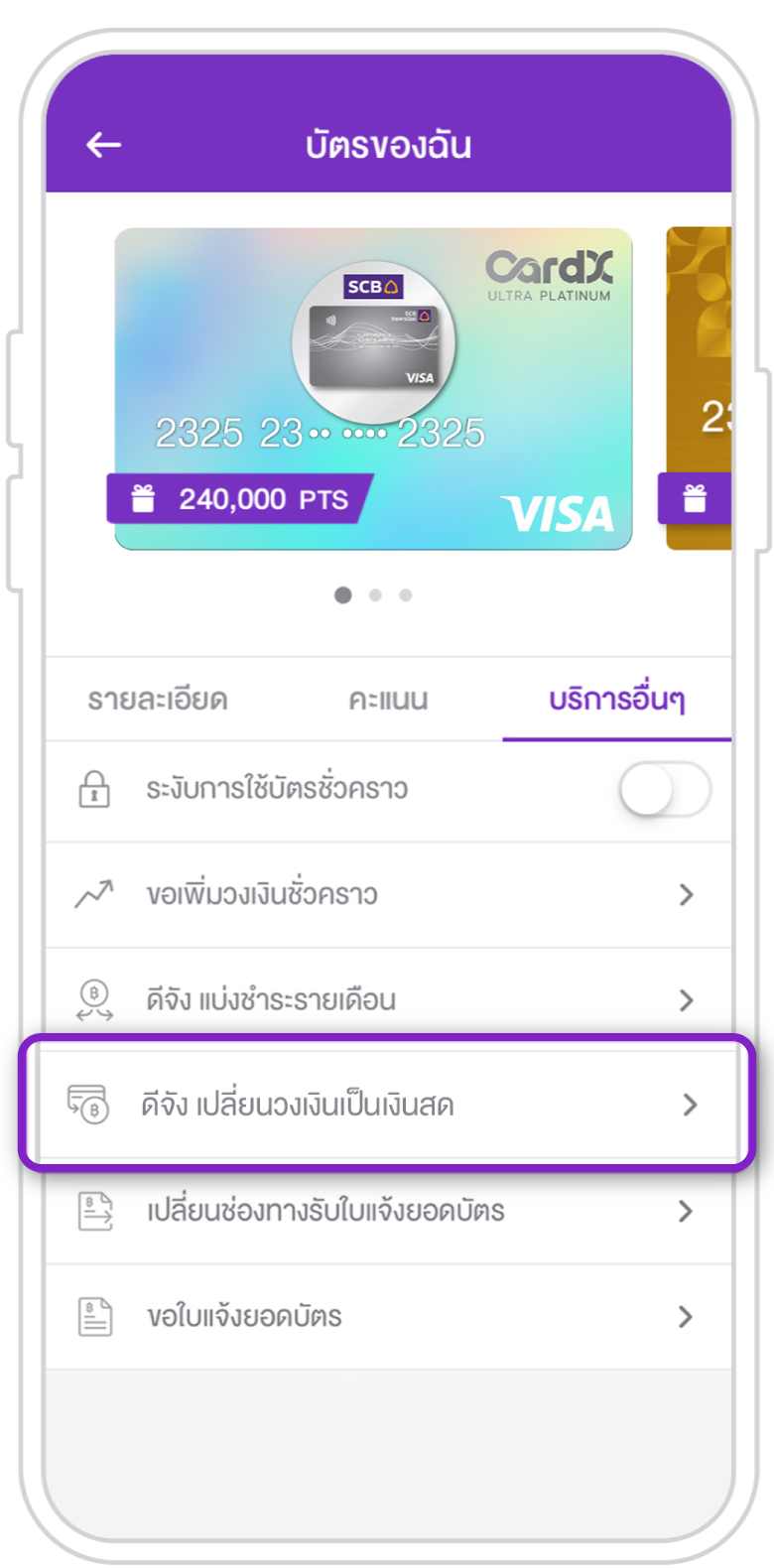Open ดีจัง เปลี่ยนวงเงินเป็นเงินสด
Screen dimensions: 774x1568
(388, 1106)
